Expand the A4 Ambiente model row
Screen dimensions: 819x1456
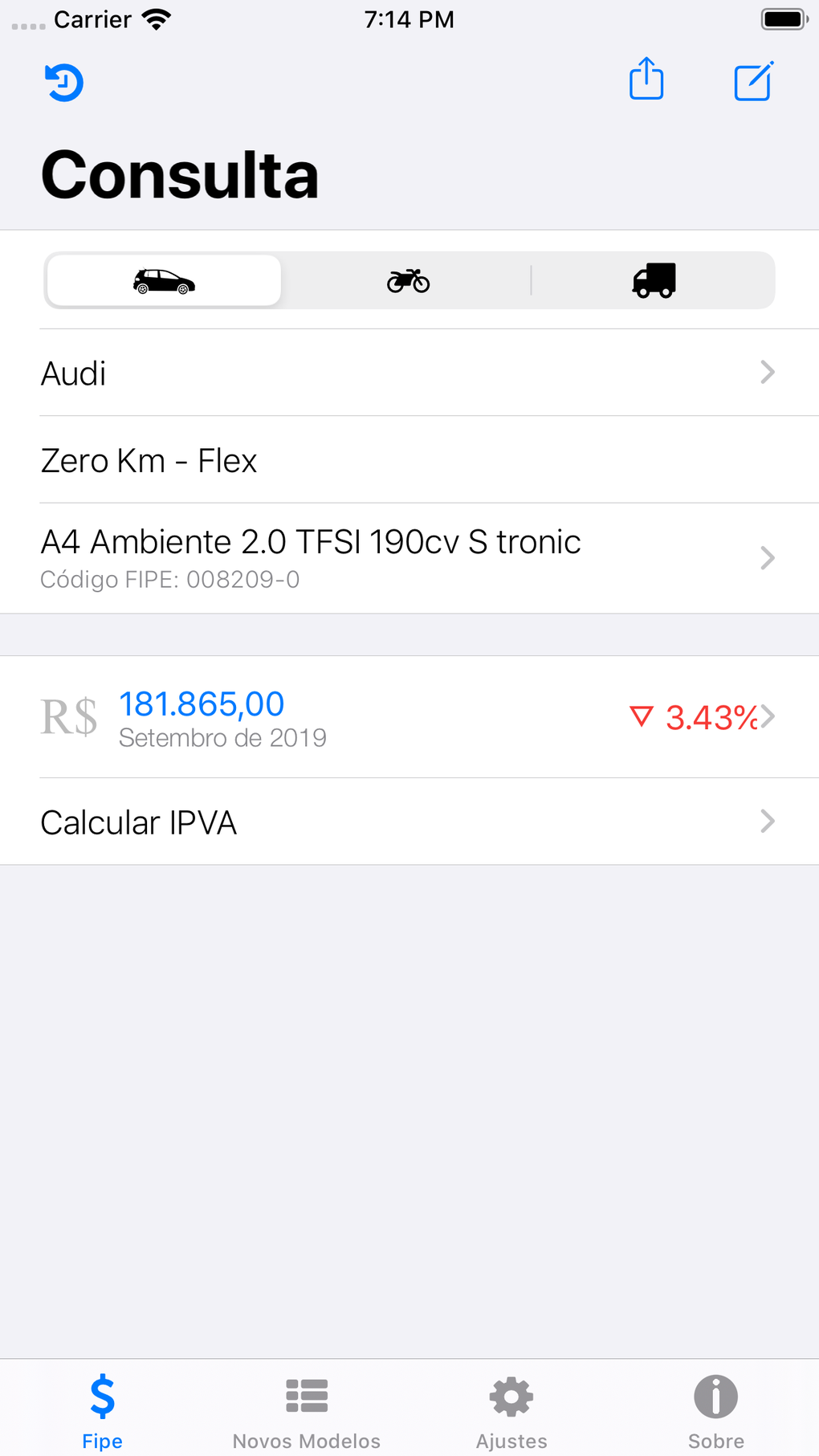click(x=409, y=557)
